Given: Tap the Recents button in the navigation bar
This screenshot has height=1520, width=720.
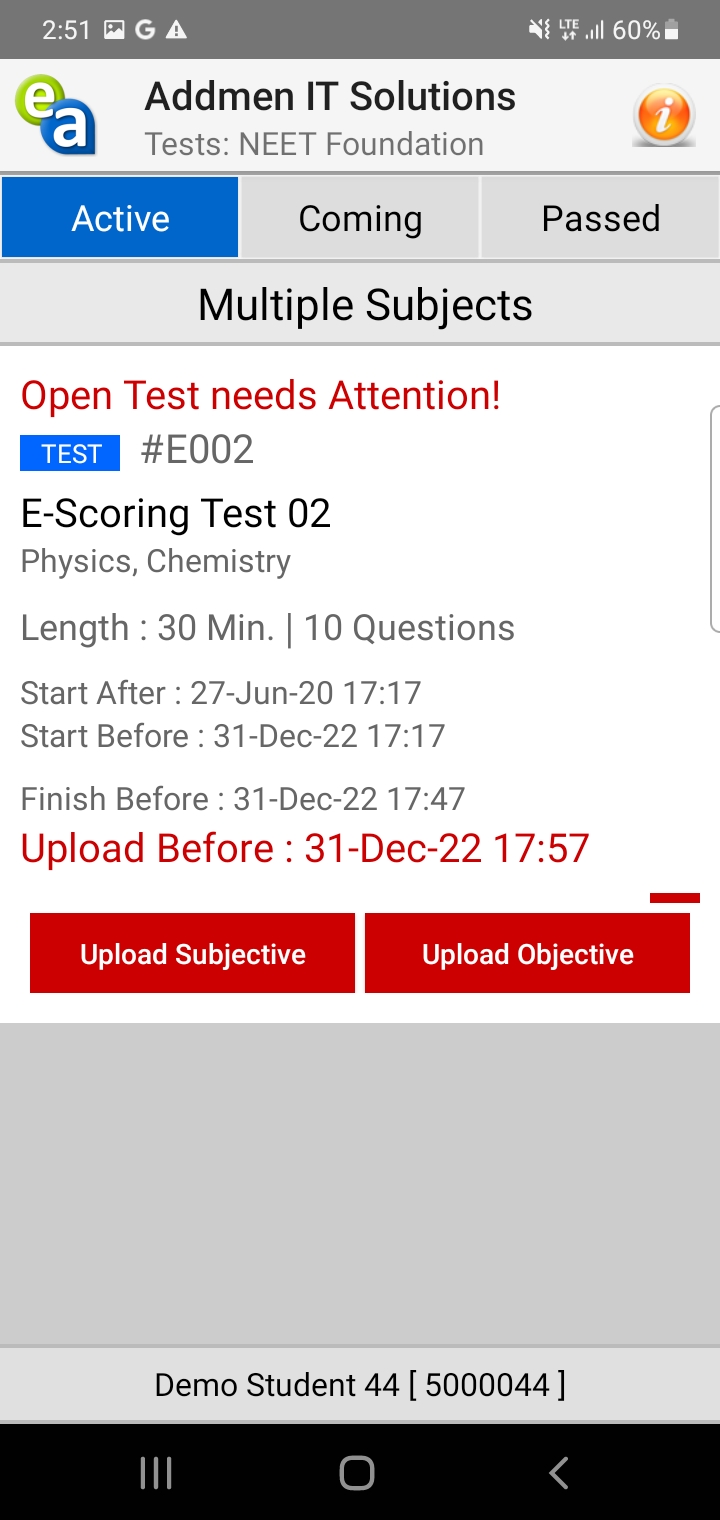Looking at the screenshot, I should tap(155, 1472).
